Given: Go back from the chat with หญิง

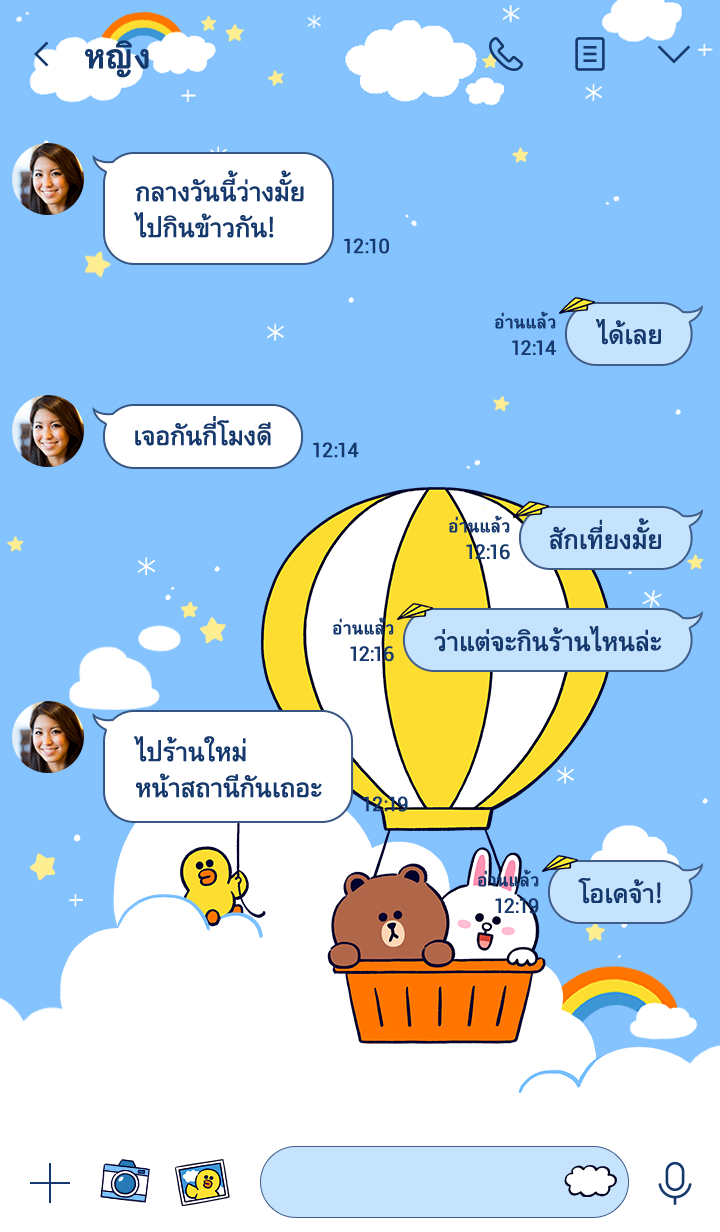Looking at the screenshot, I should (x=41, y=55).
